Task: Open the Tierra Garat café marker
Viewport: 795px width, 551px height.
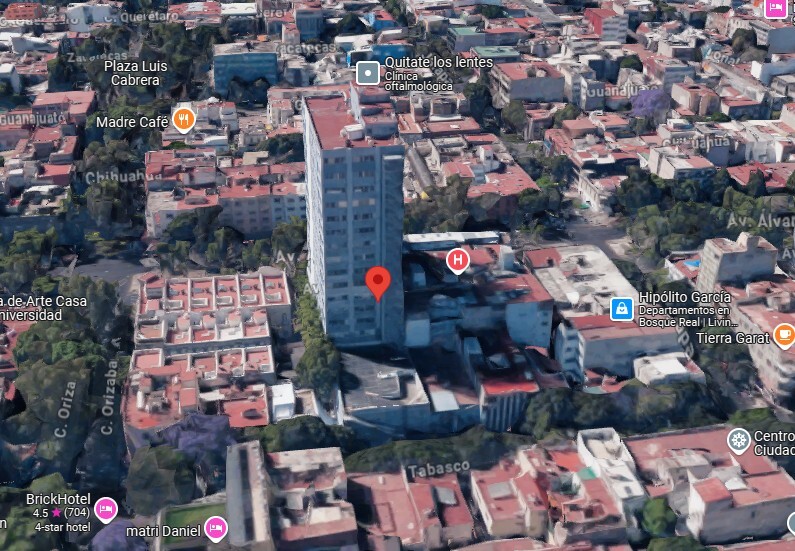Action: [784, 335]
